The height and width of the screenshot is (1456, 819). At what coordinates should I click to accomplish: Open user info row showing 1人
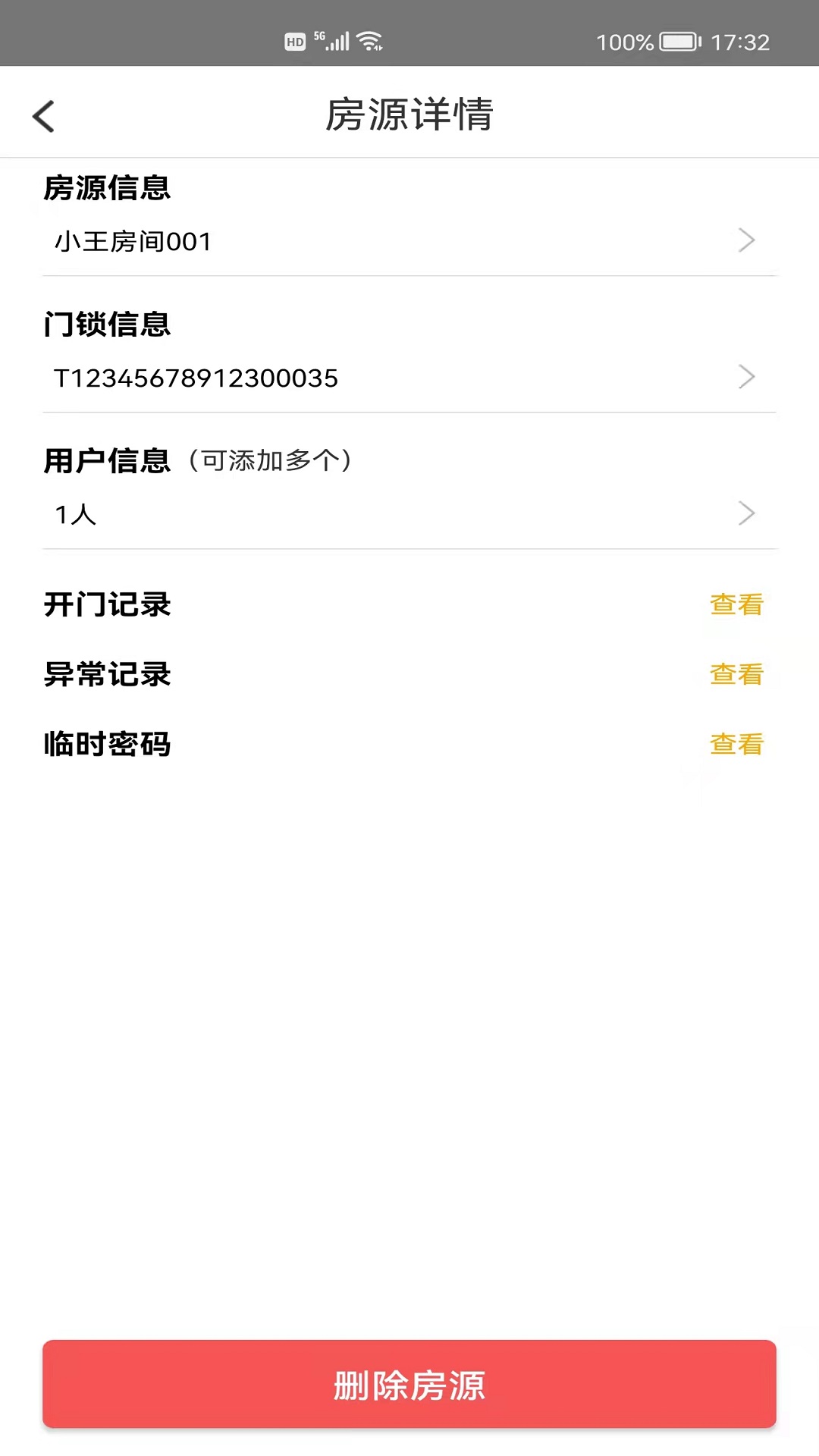[409, 514]
